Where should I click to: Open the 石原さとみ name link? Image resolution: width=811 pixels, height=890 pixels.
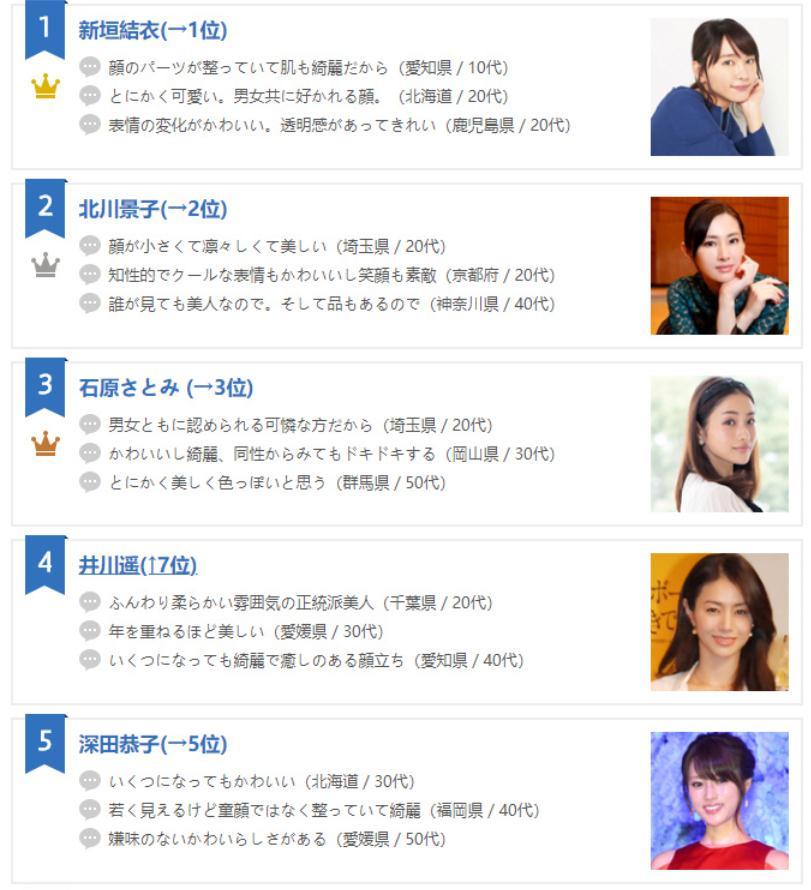[x=165, y=387]
